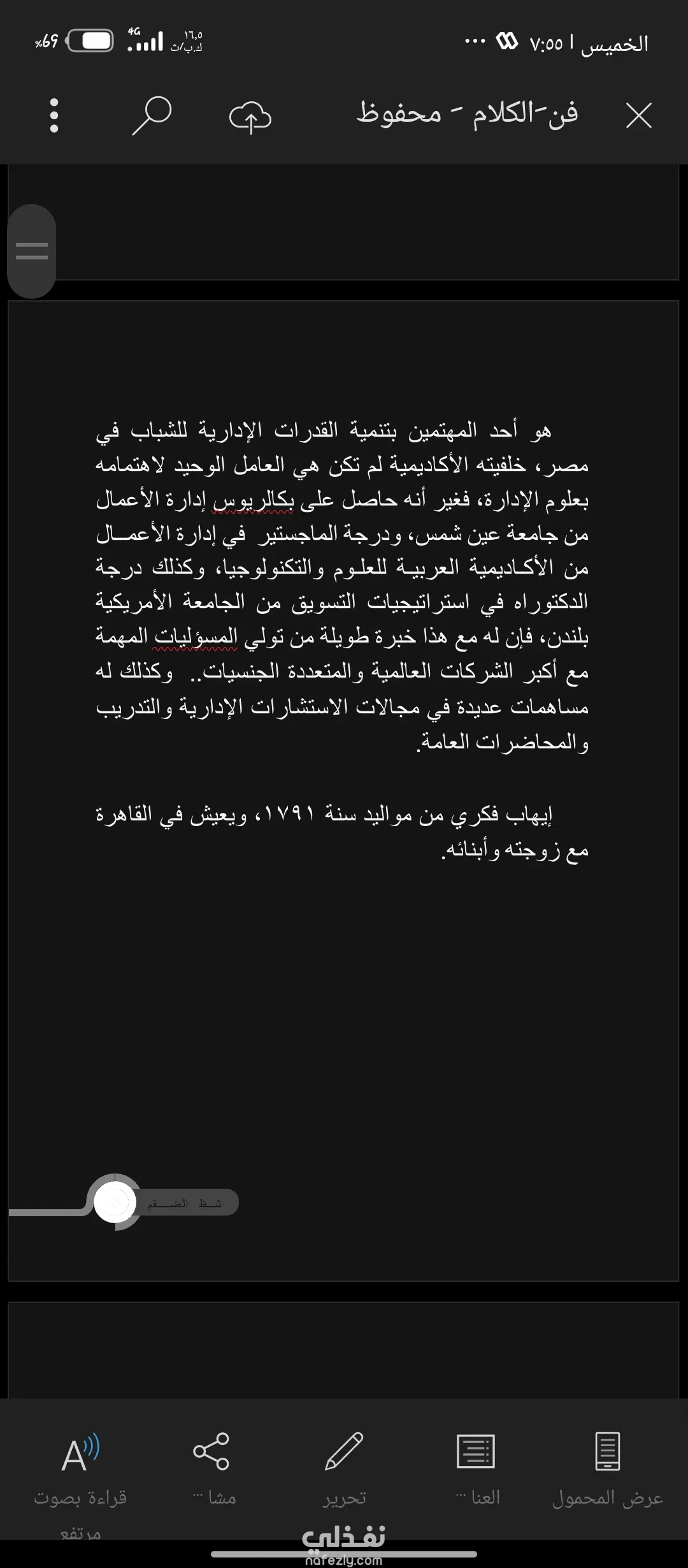Tap the floating round button on the page
Image resolution: width=688 pixels, height=1568 pixels.
[115, 1203]
